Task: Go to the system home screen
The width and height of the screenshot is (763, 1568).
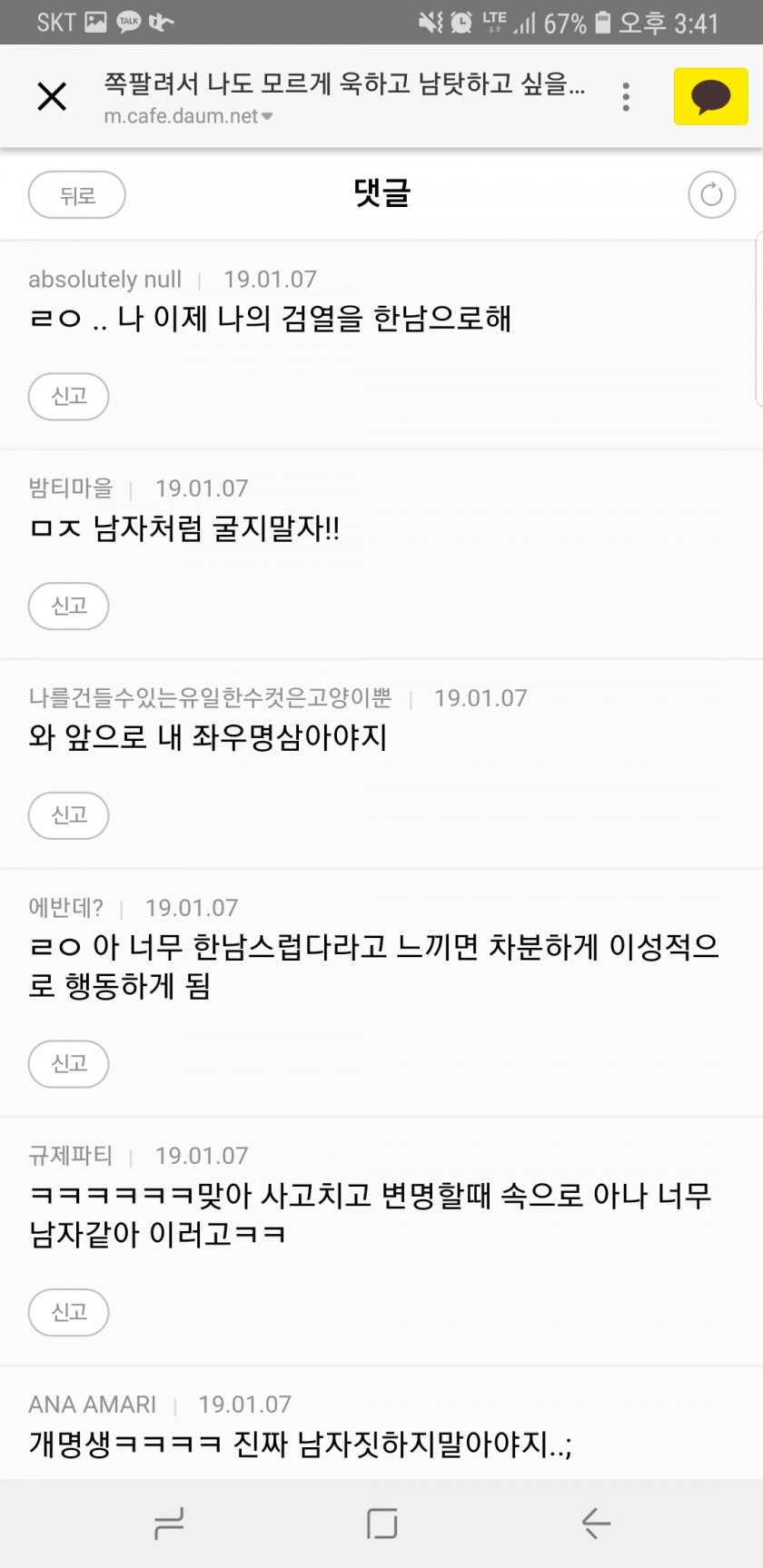Action: tap(381, 1523)
